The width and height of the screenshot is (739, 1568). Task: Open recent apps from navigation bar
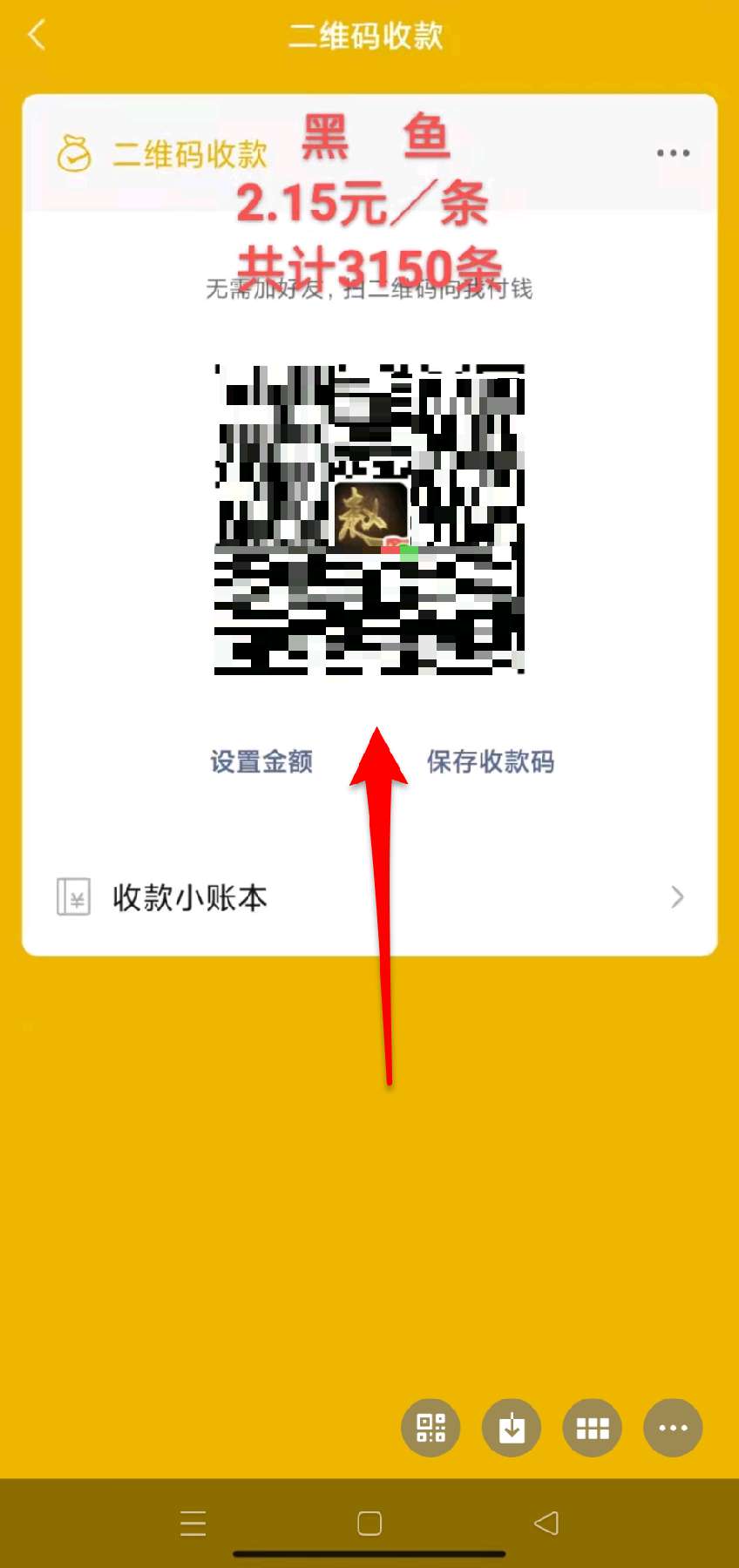point(193,1524)
